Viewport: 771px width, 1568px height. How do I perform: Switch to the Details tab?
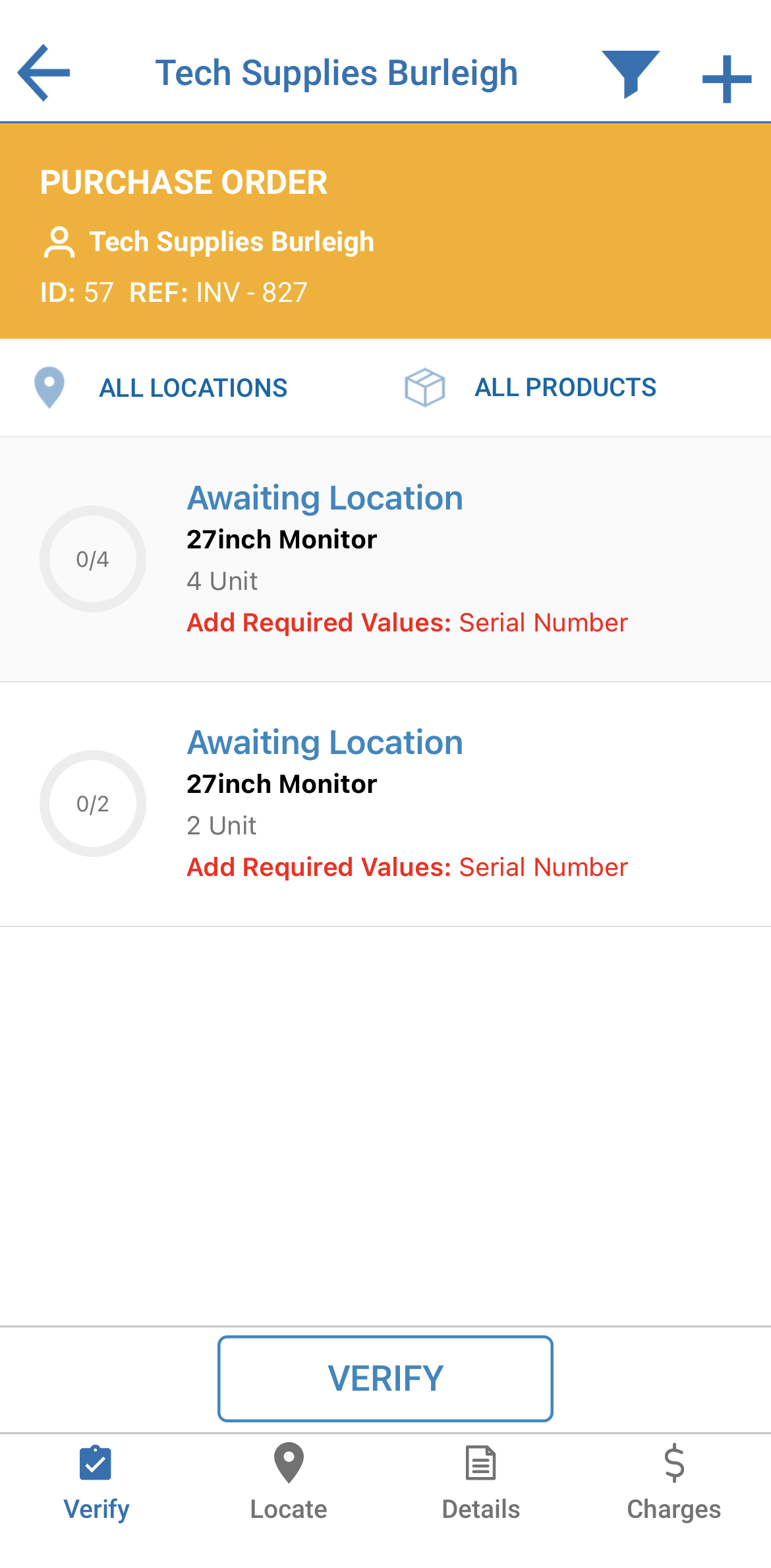pyautogui.click(x=481, y=1482)
